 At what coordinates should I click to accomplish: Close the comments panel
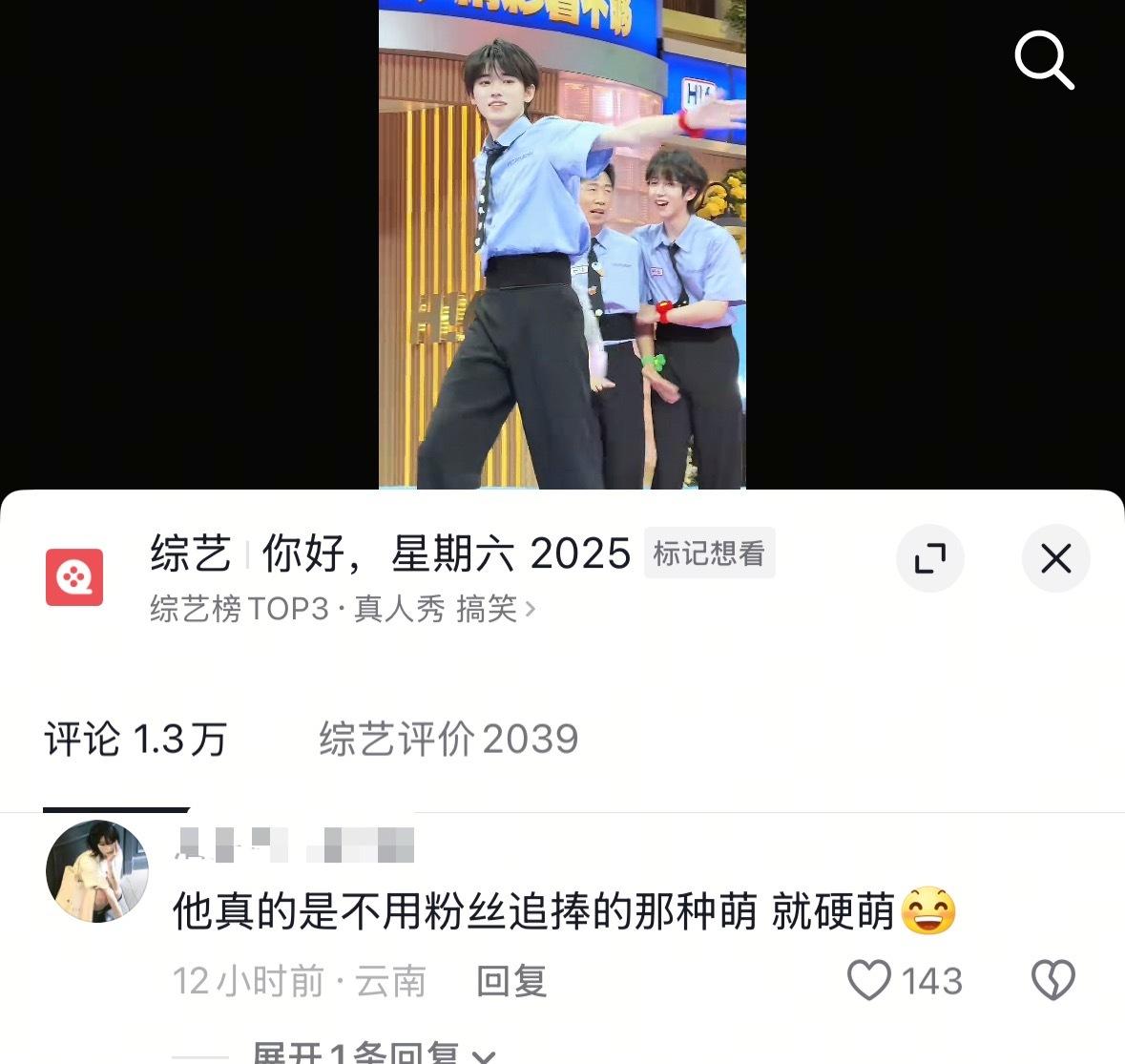click(1055, 558)
